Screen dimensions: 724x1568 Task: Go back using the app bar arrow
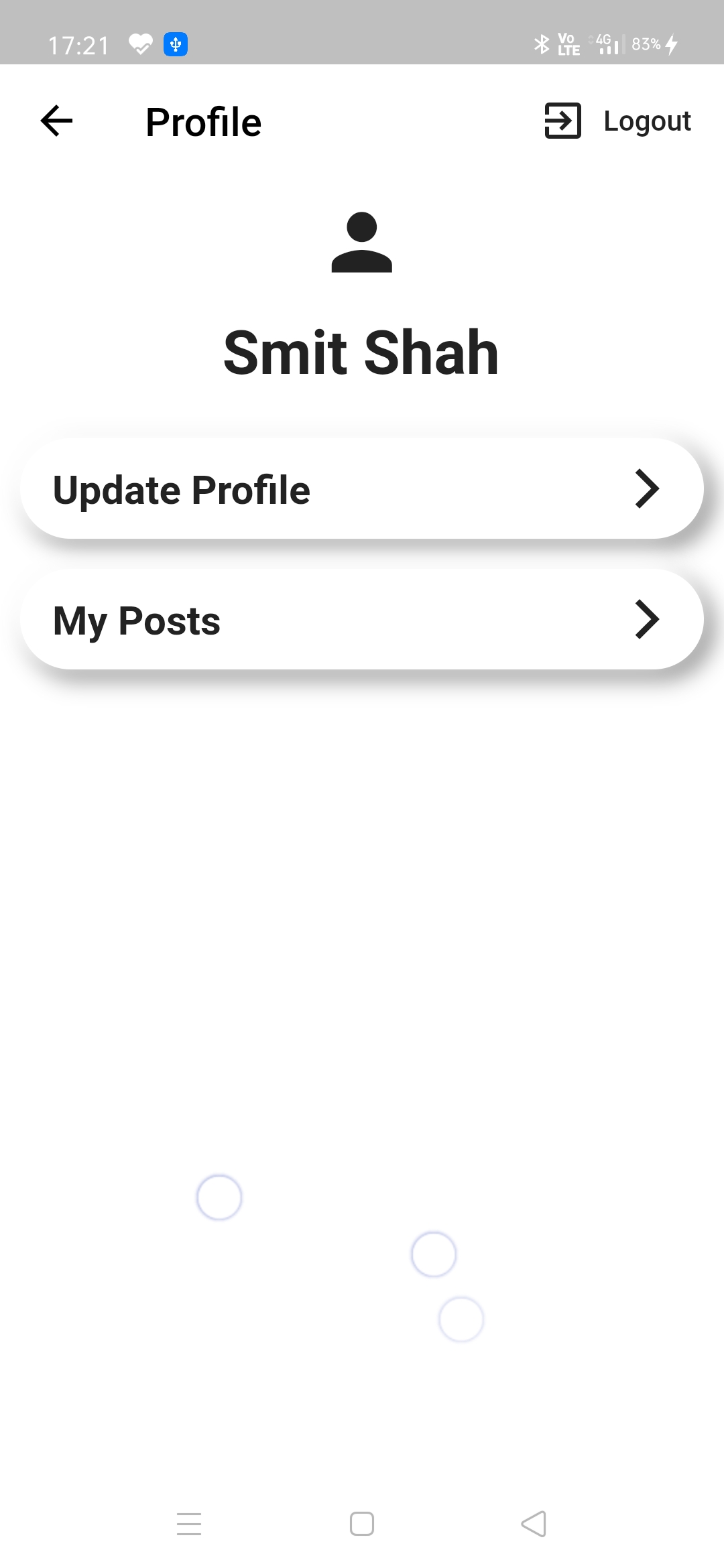(56, 121)
